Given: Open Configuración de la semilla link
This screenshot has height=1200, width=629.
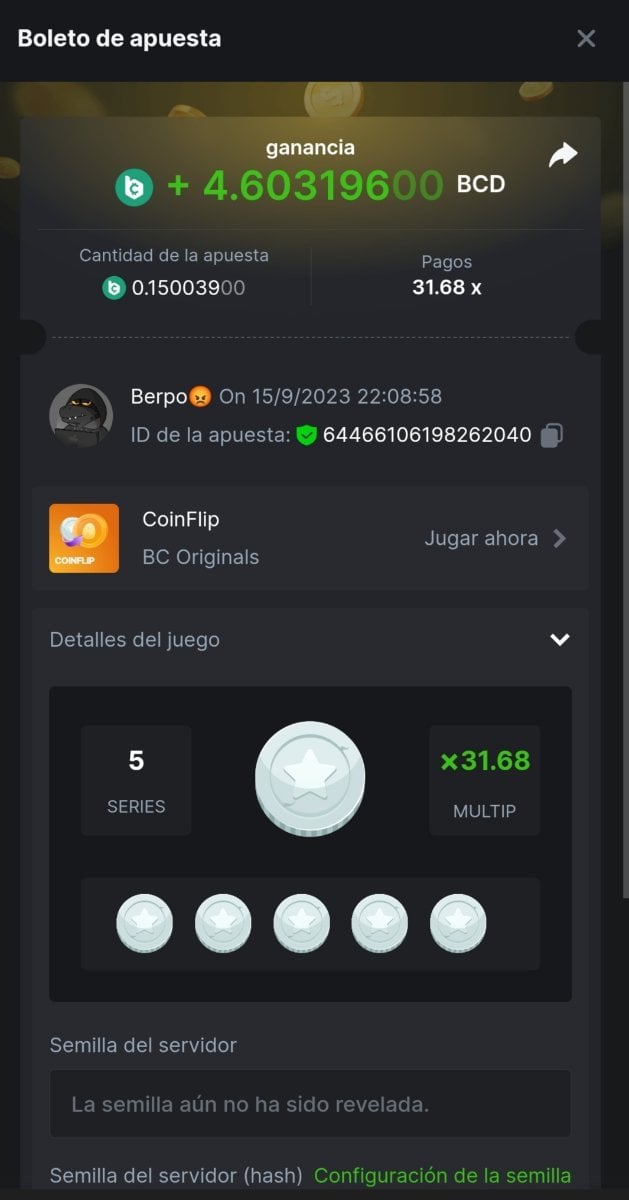Looking at the screenshot, I should pos(442,1175).
